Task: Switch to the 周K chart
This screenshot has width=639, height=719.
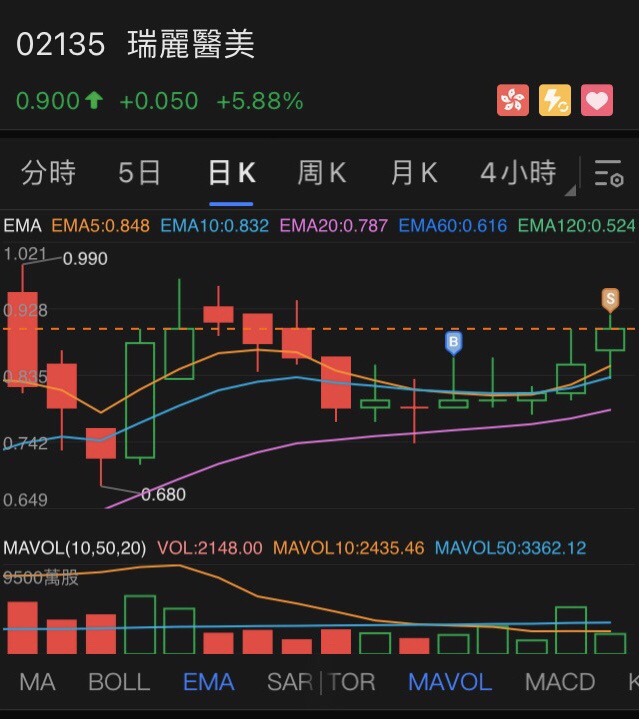Action: click(x=321, y=173)
